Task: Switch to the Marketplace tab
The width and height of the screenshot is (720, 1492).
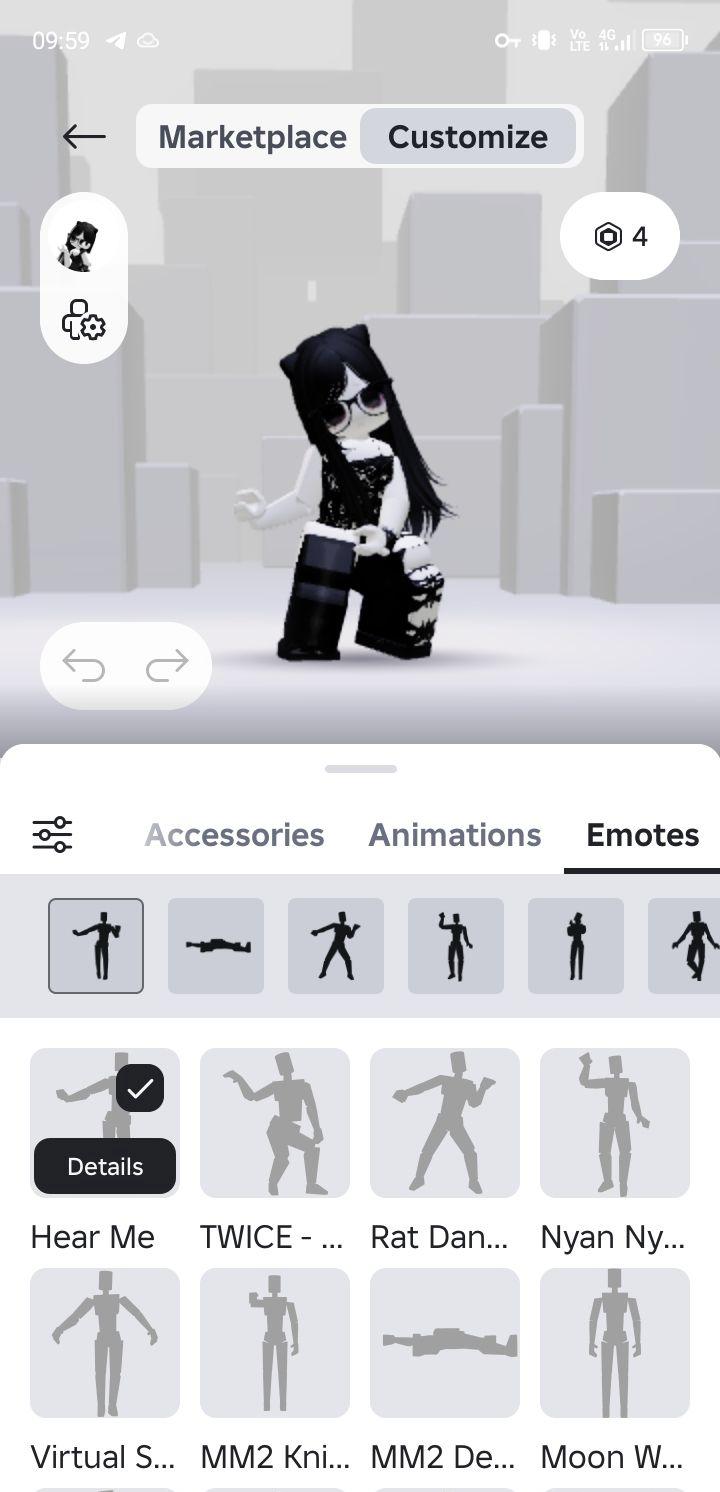Action: 252,137
